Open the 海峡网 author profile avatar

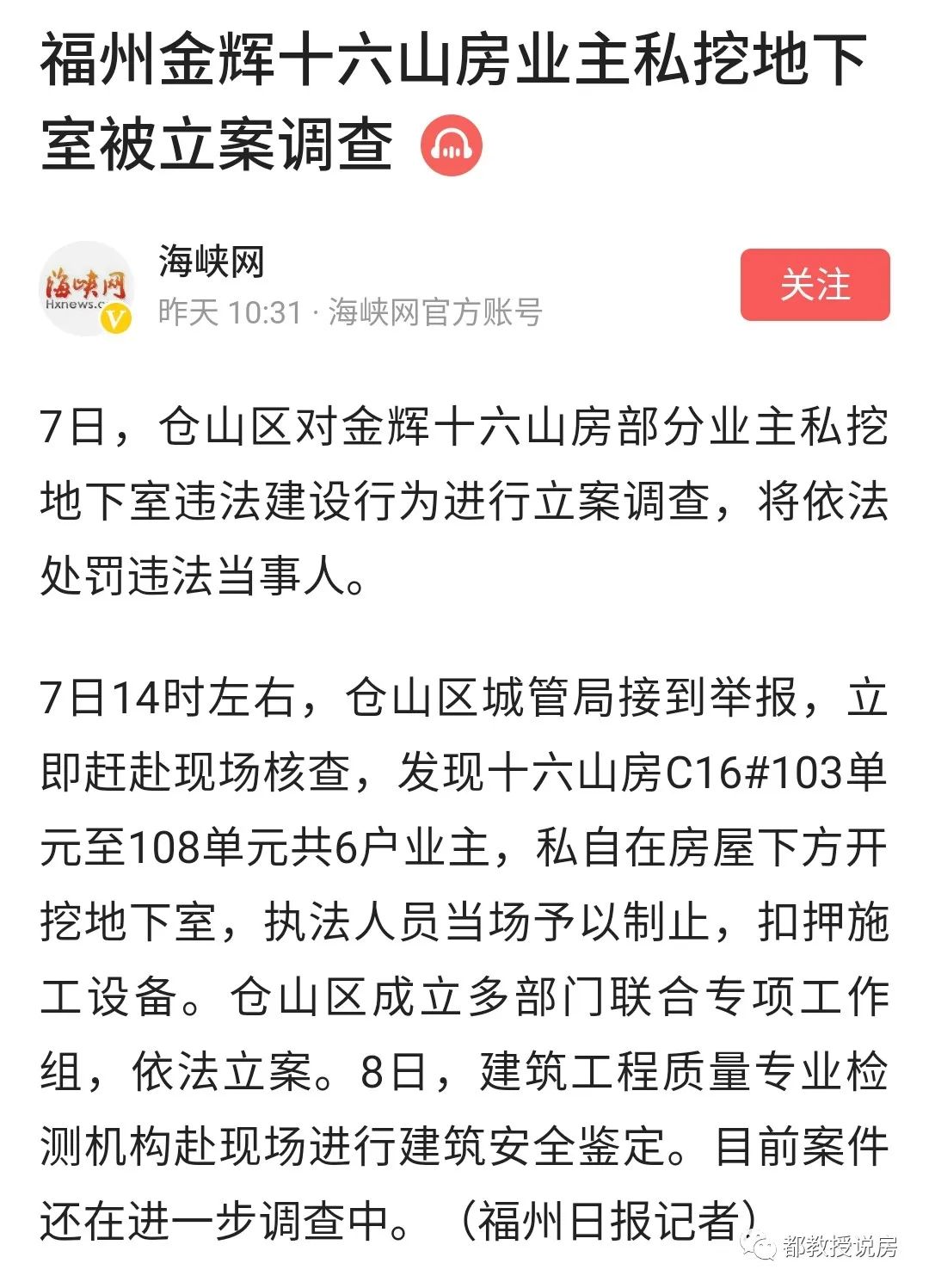tap(87, 288)
